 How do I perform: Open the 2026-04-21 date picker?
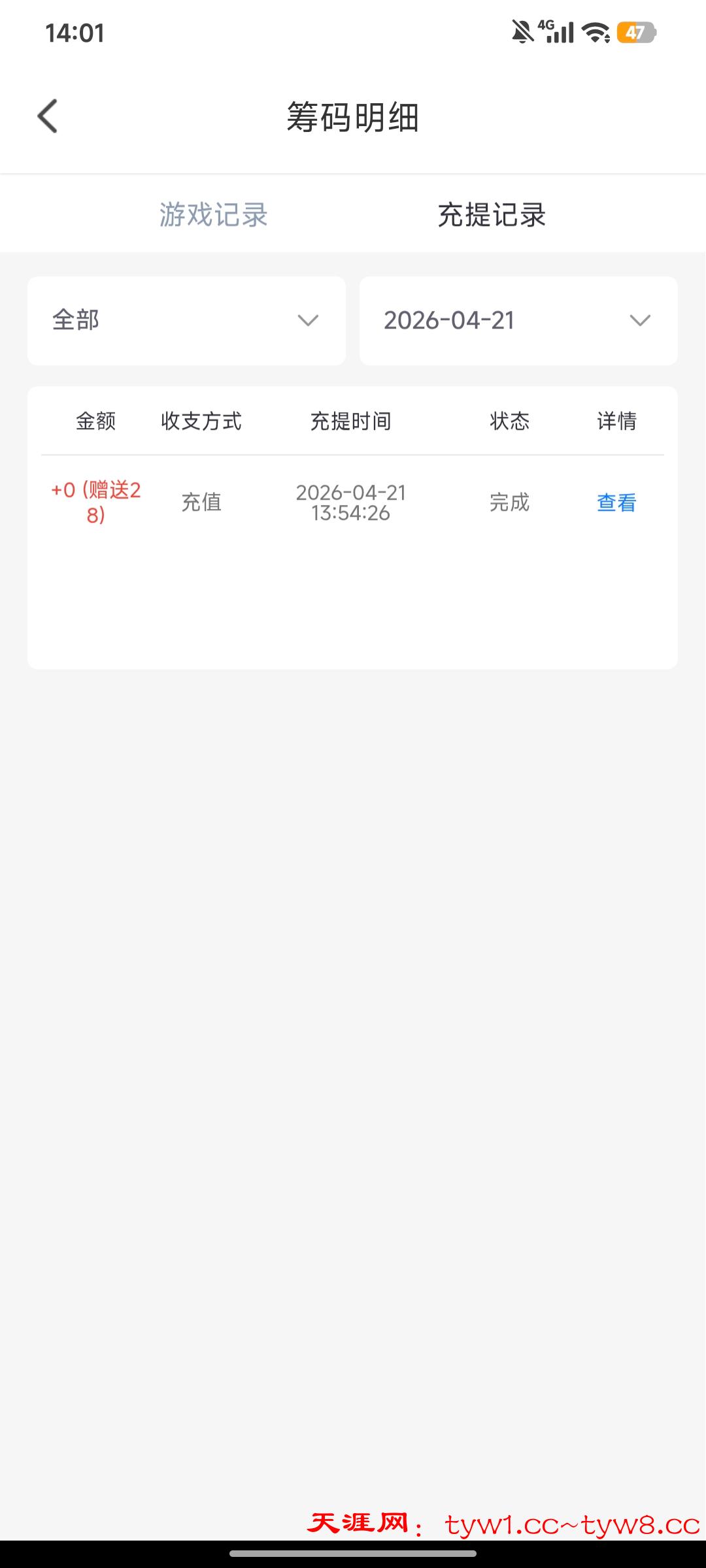pyautogui.click(x=518, y=321)
